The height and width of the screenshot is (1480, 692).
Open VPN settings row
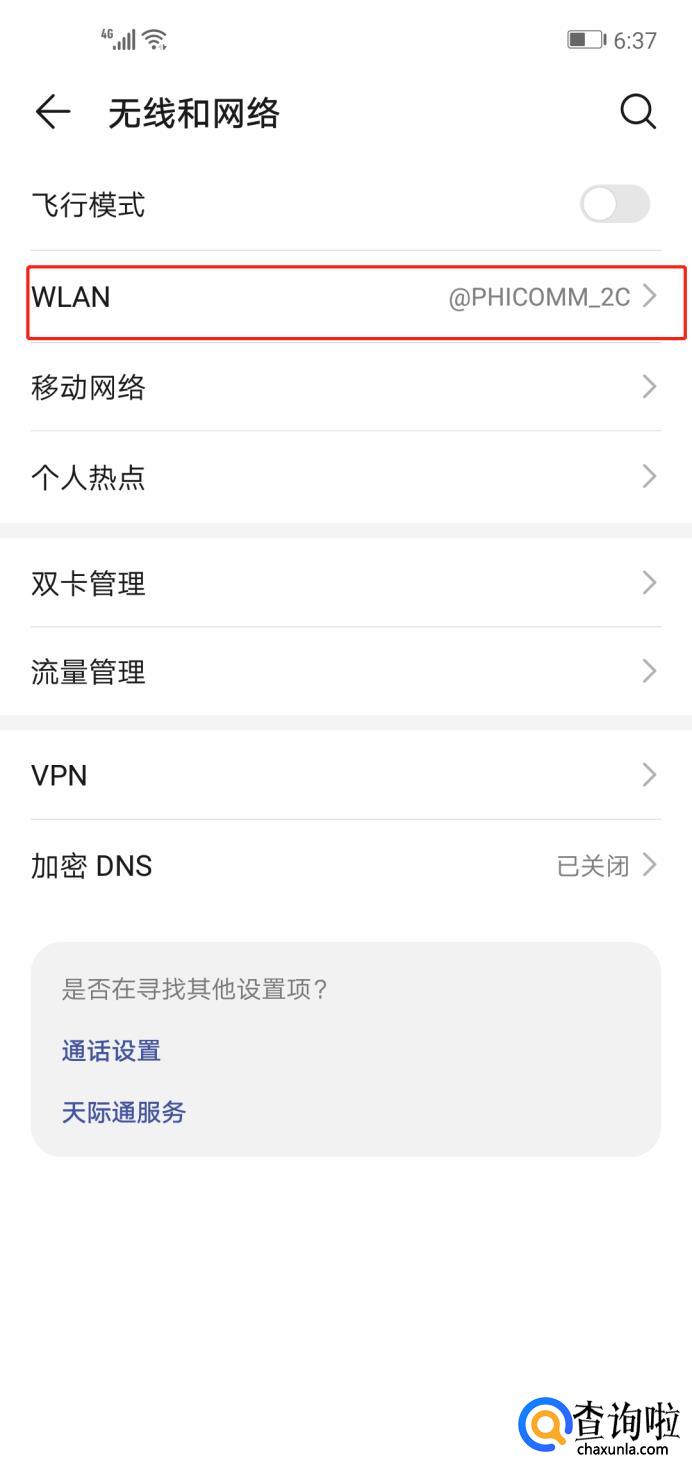tap(345, 775)
